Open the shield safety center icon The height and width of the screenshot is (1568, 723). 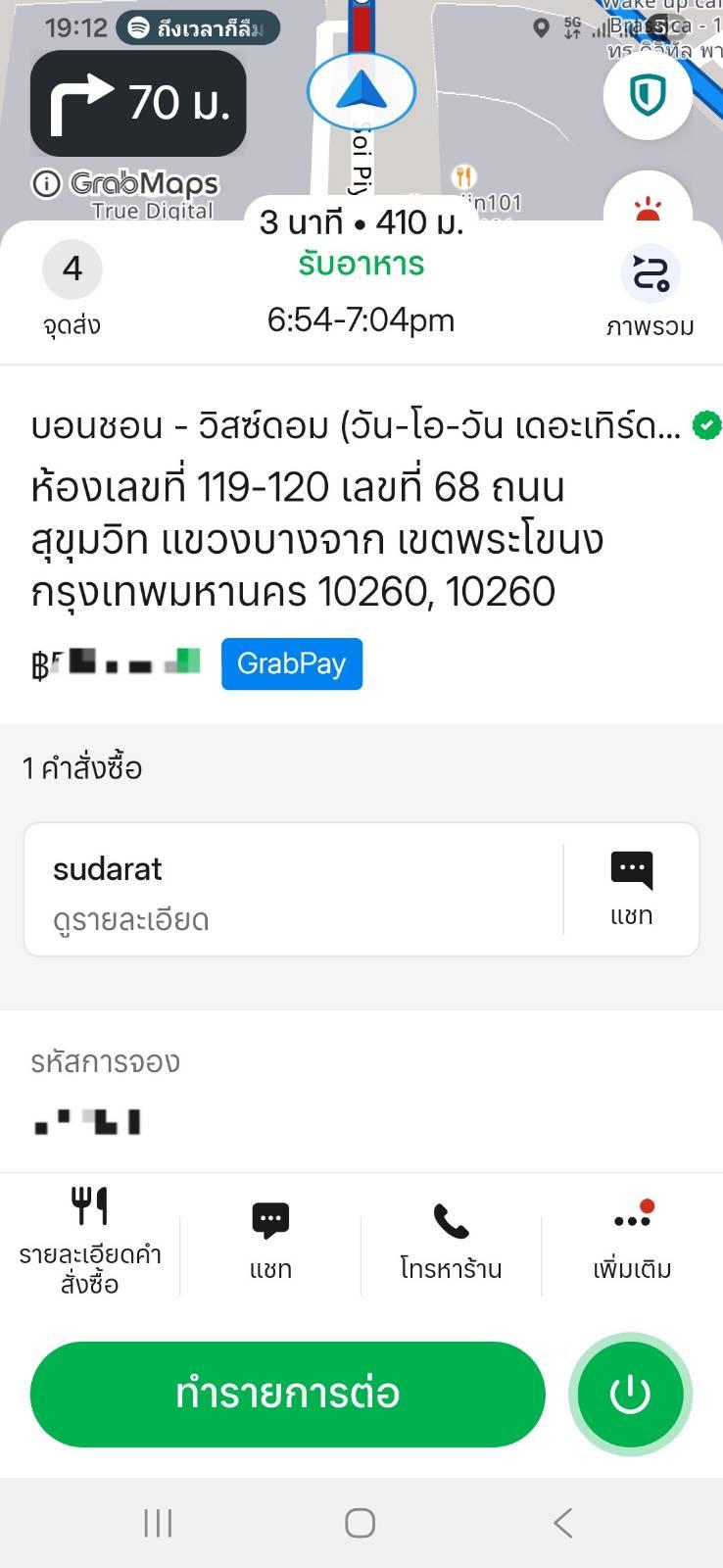tap(648, 95)
